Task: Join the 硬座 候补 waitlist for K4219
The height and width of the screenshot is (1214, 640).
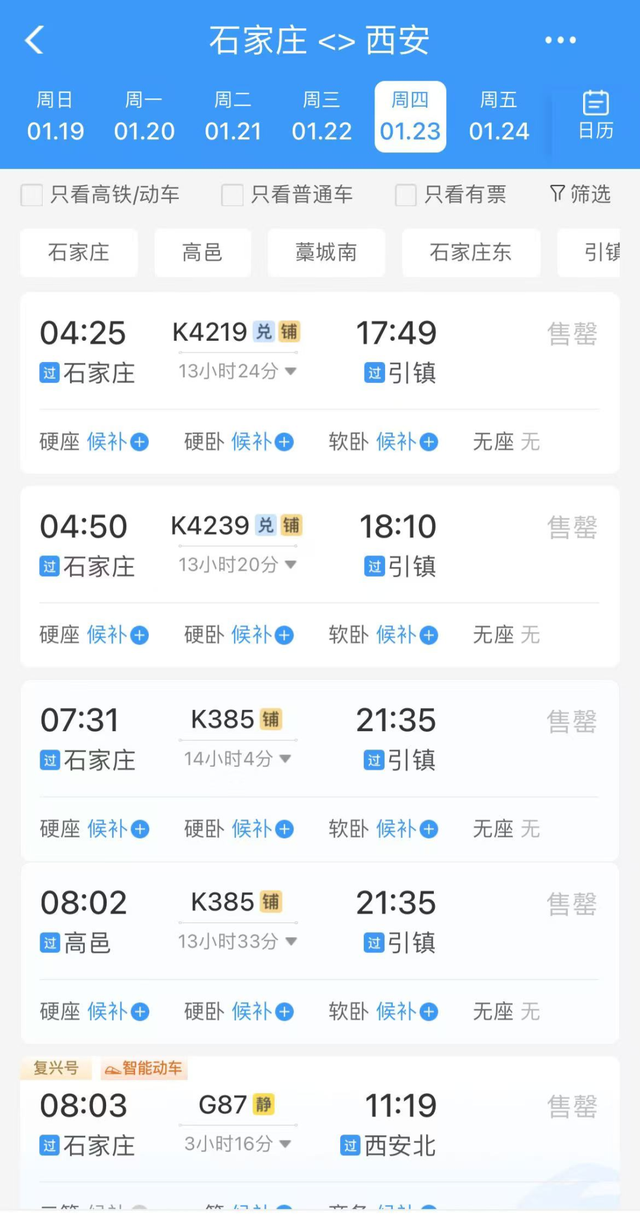Action: click(118, 442)
